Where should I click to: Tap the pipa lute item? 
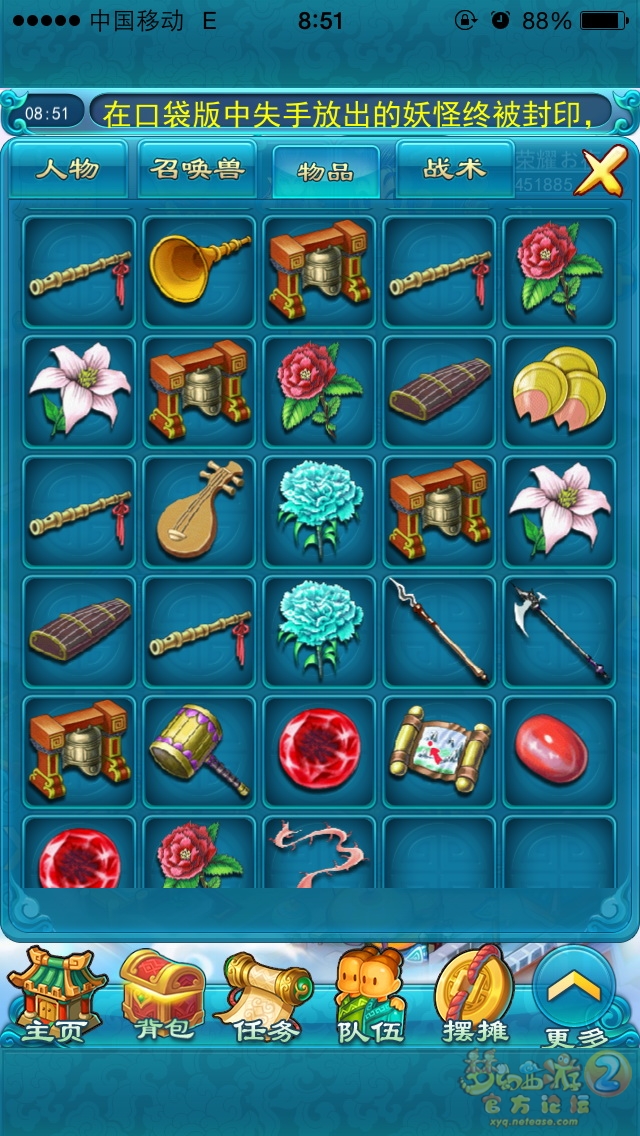pyautogui.click(x=199, y=511)
